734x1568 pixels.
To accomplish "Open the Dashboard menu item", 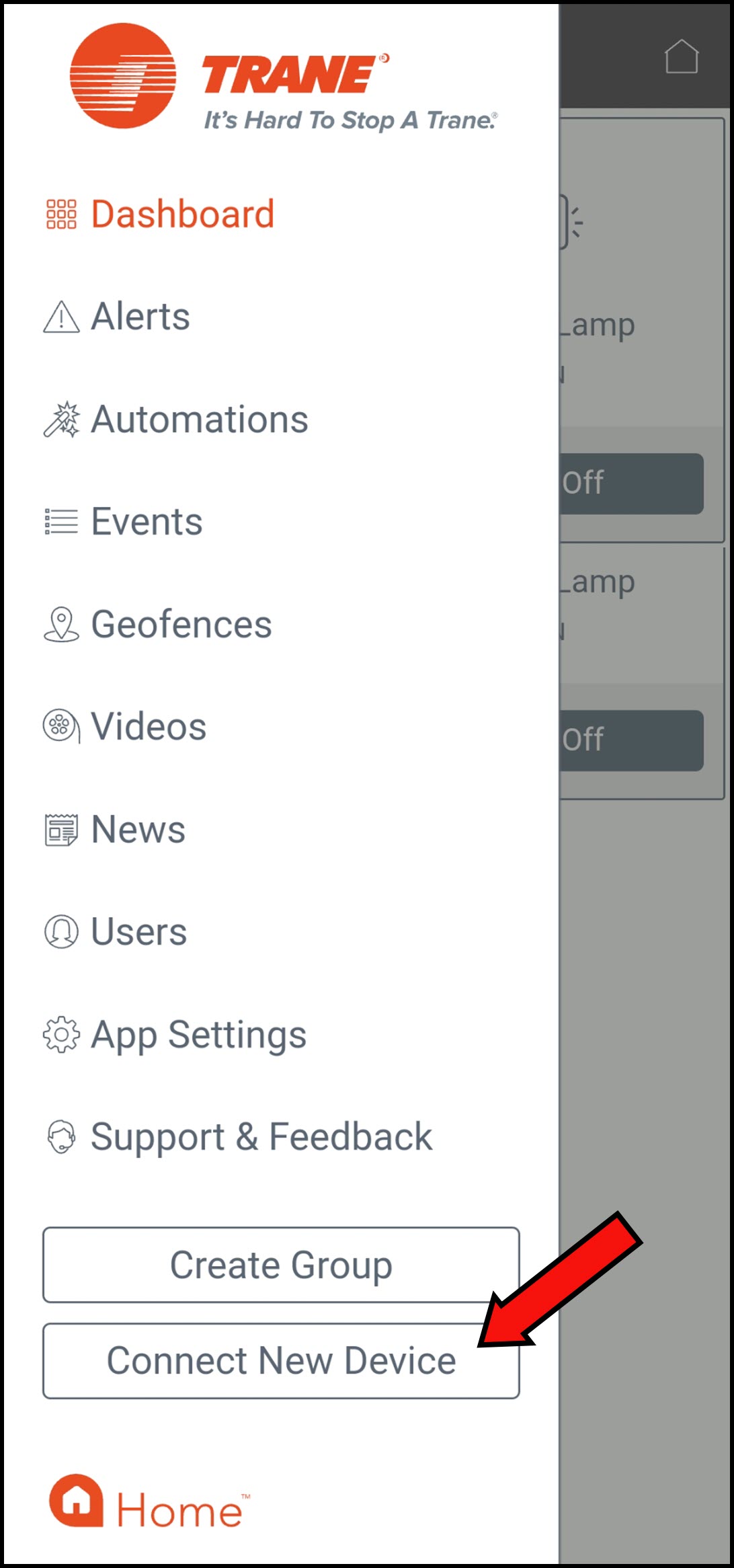I will pos(161,214).
